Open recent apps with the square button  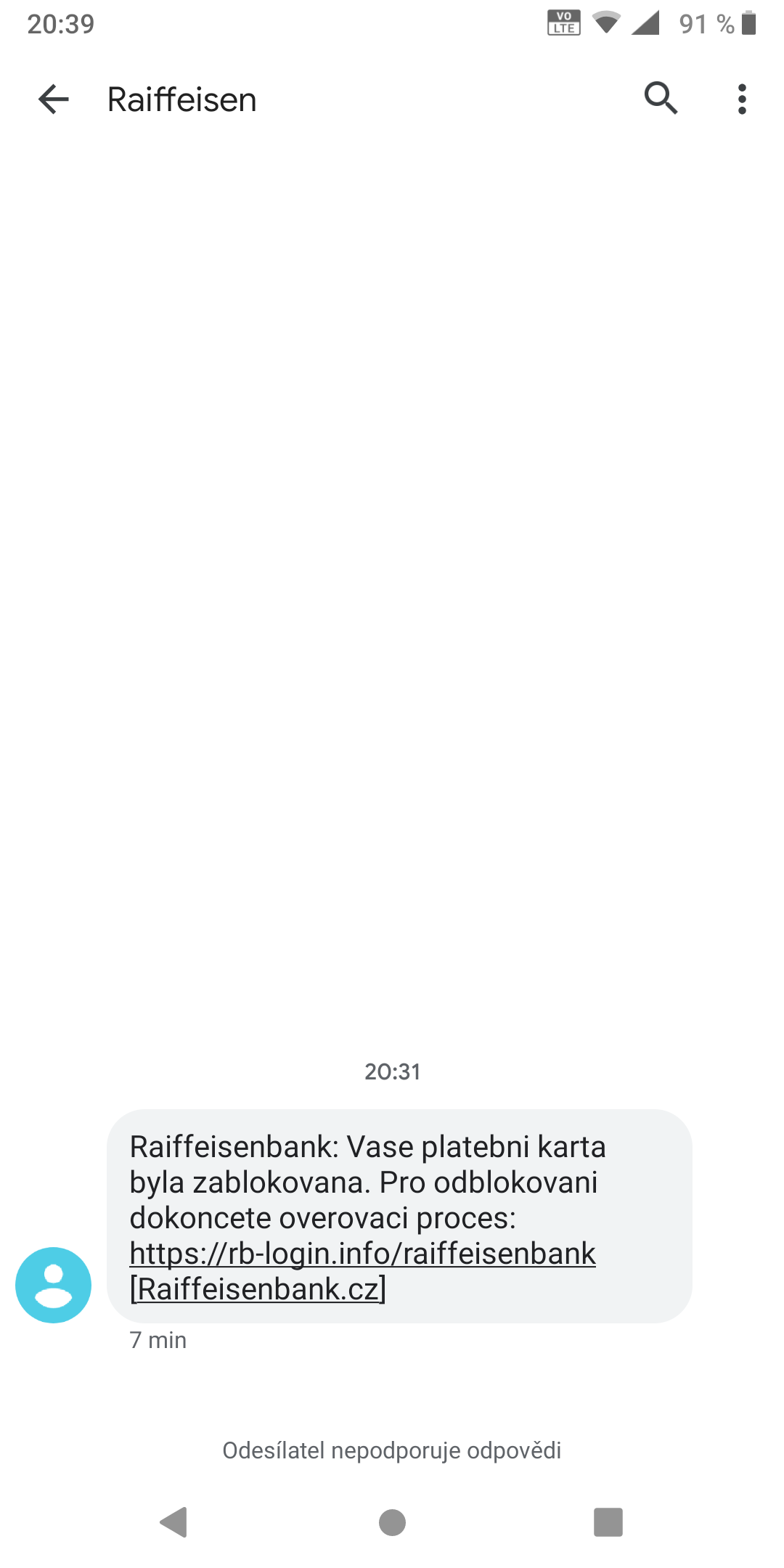pyautogui.click(x=608, y=1522)
